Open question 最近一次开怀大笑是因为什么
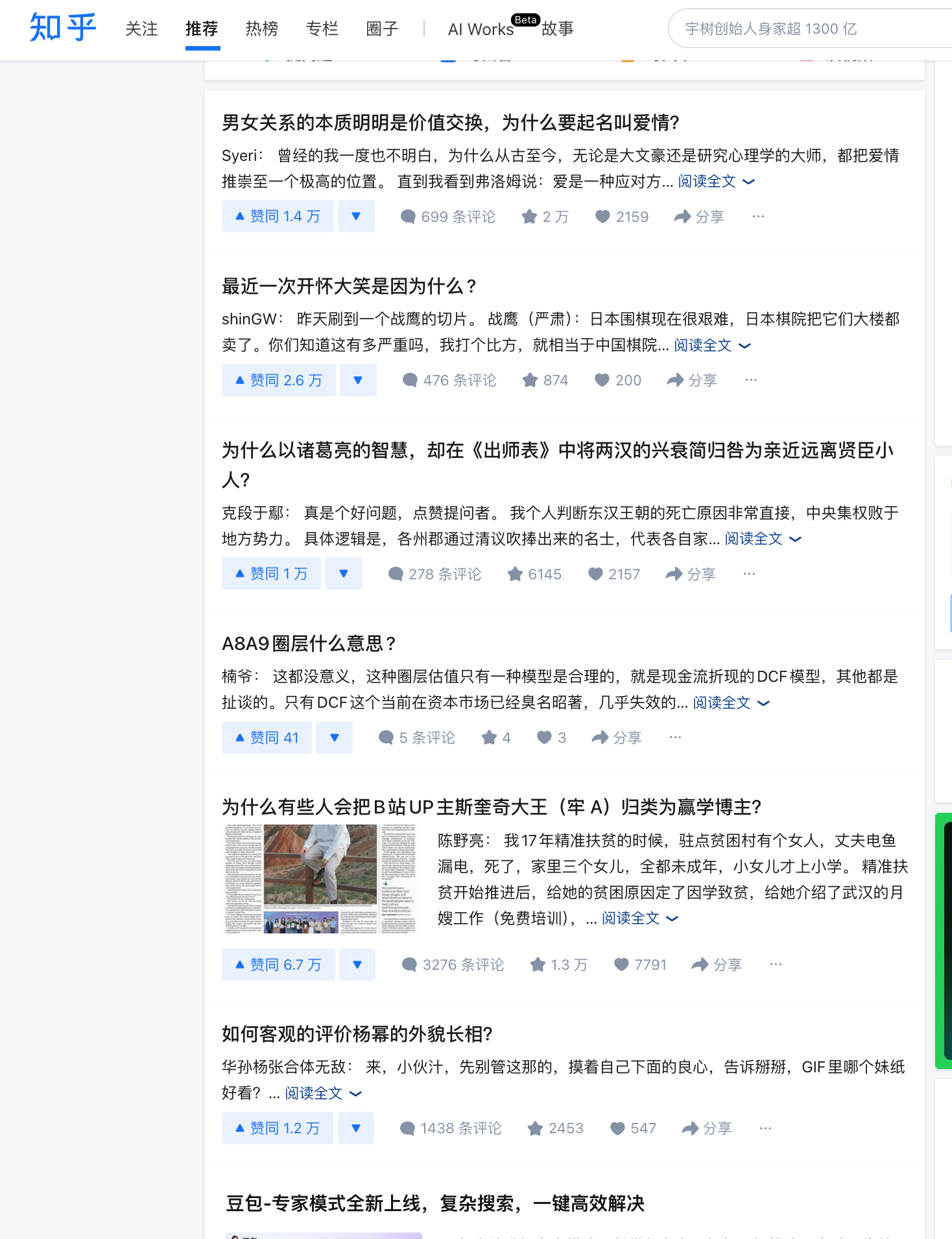The height and width of the screenshot is (1239, 952). 350,286
